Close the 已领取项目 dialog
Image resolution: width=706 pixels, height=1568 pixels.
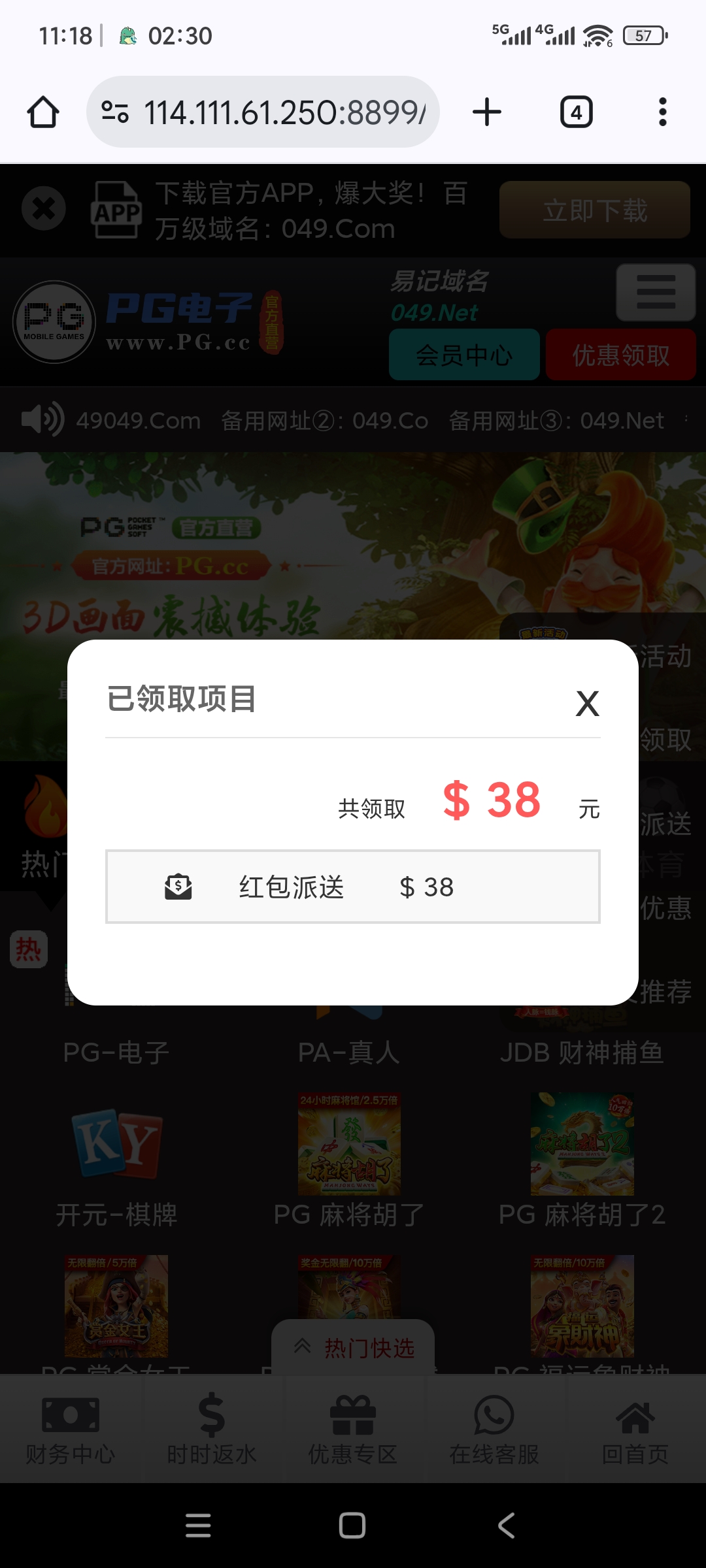tap(587, 704)
